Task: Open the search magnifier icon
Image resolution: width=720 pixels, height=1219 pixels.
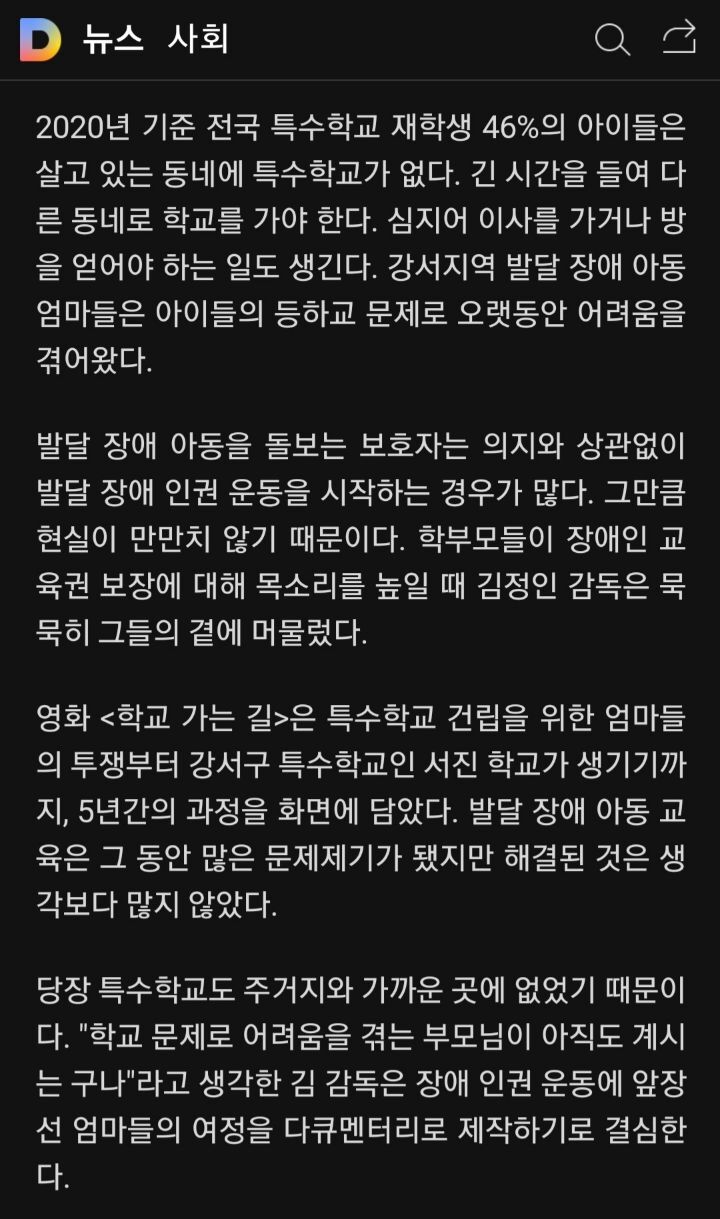Action: tap(612, 40)
